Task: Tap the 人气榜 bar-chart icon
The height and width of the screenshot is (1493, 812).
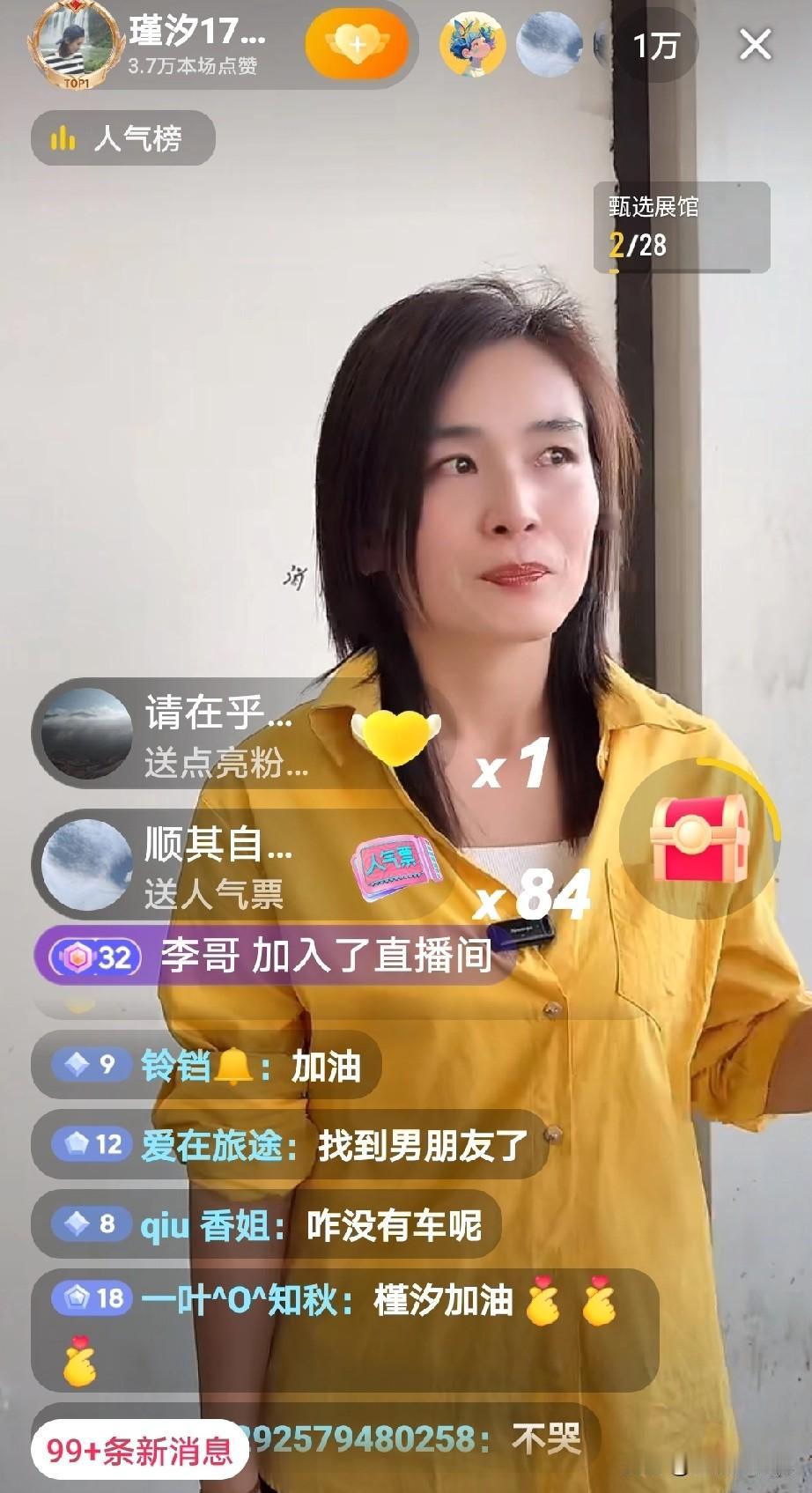Action: [63, 137]
